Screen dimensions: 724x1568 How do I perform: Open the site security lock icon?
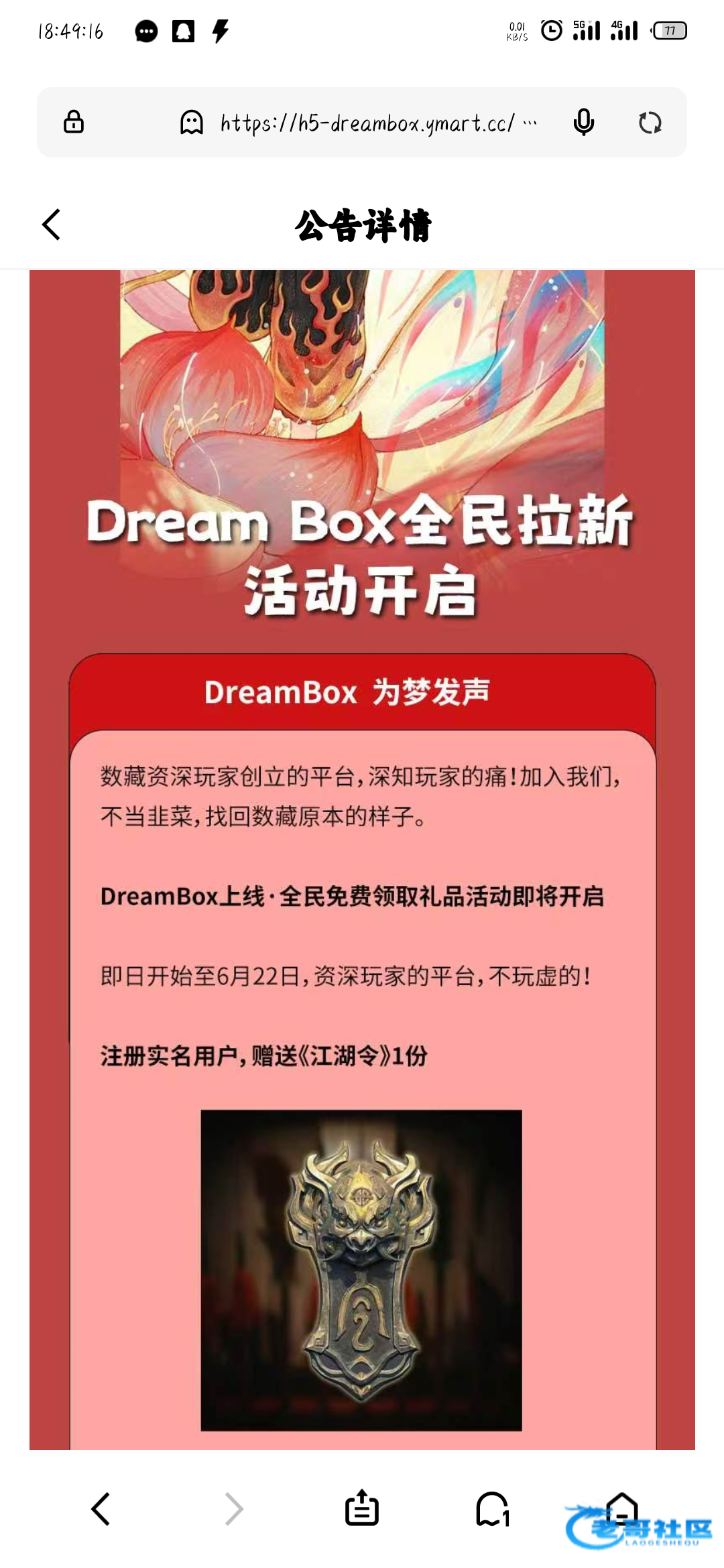click(x=74, y=122)
